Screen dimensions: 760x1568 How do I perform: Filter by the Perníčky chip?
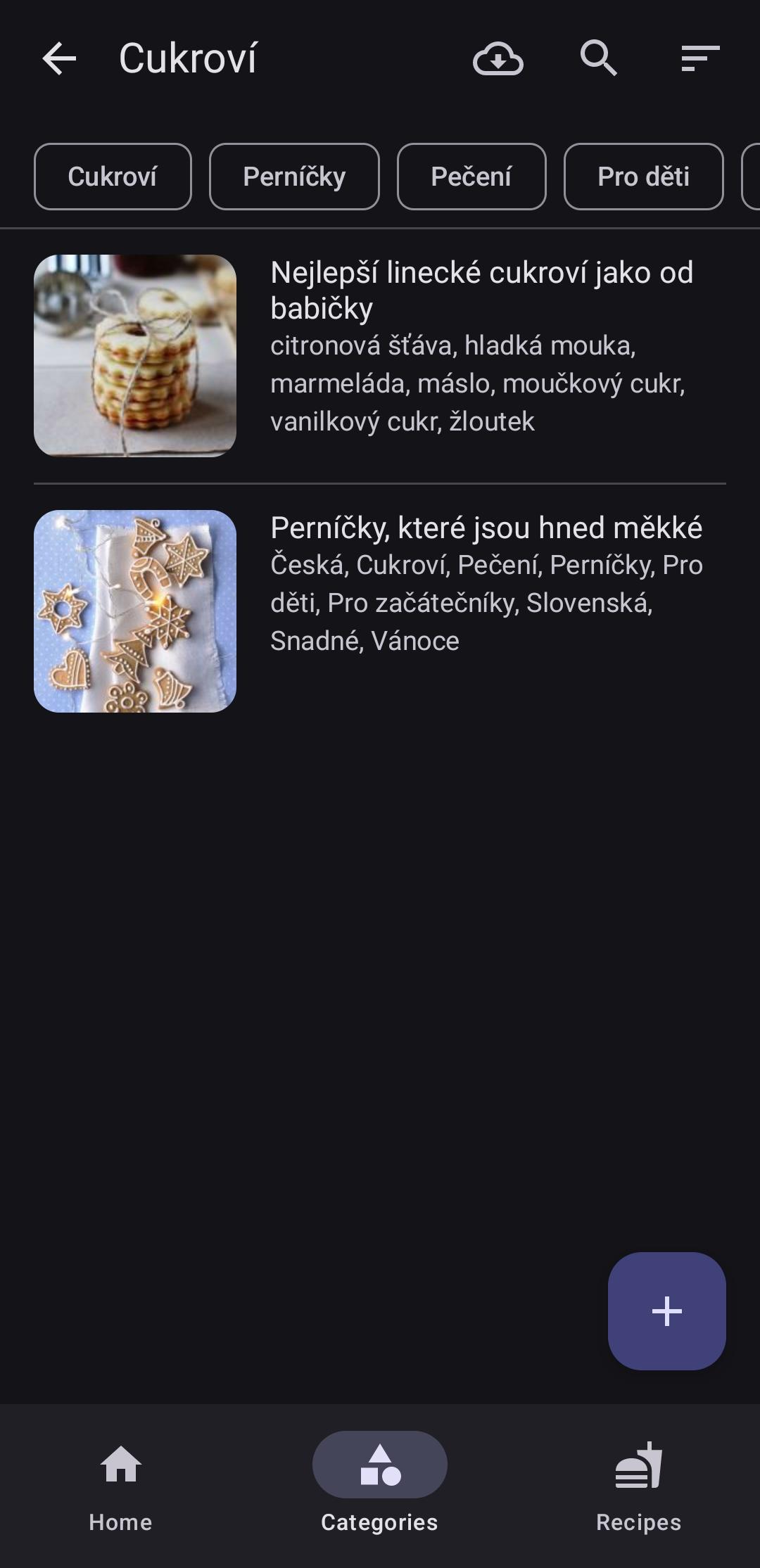[294, 177]
